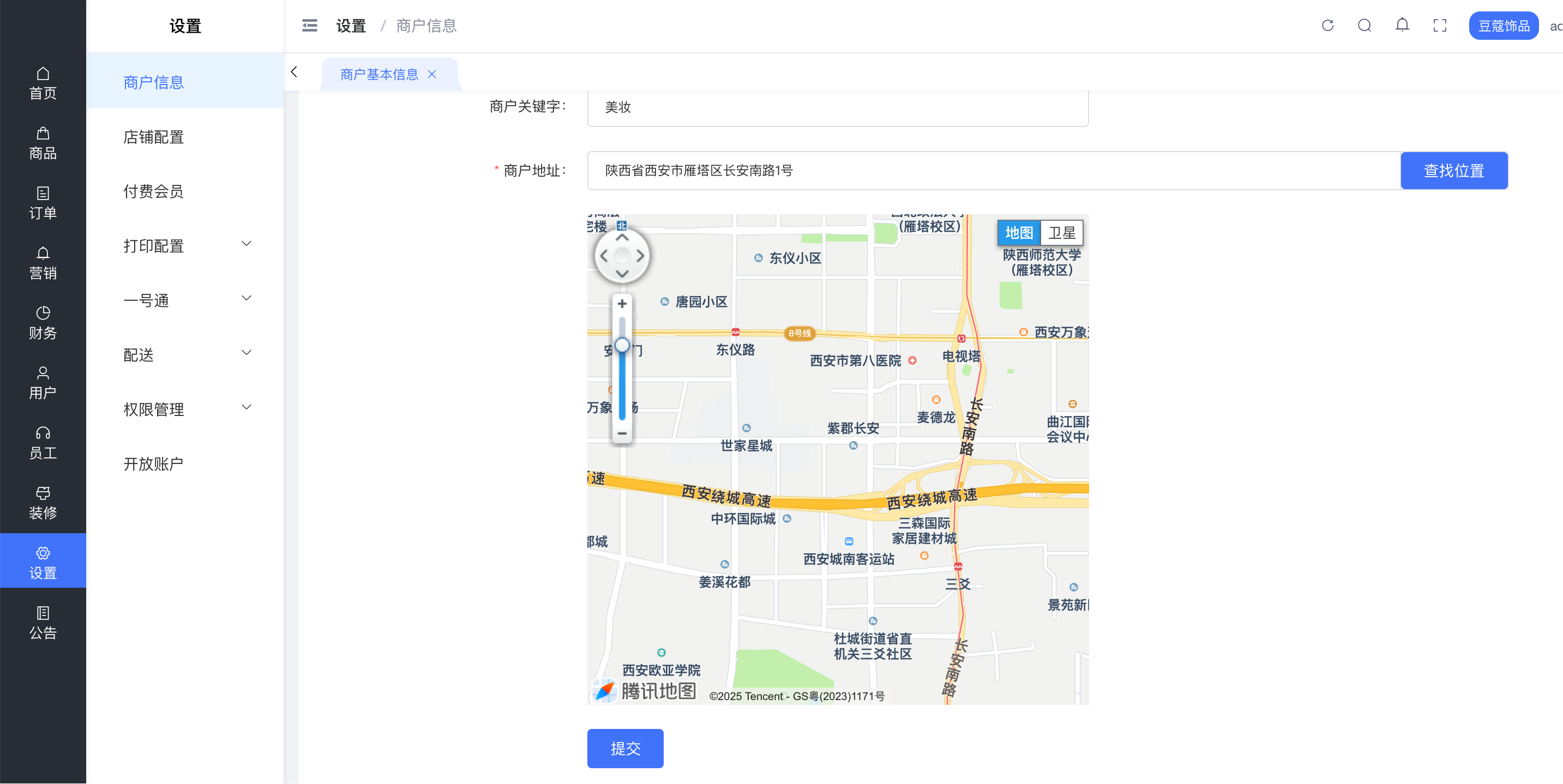Open 豆蔻饰品 account button

(1504, 26)
